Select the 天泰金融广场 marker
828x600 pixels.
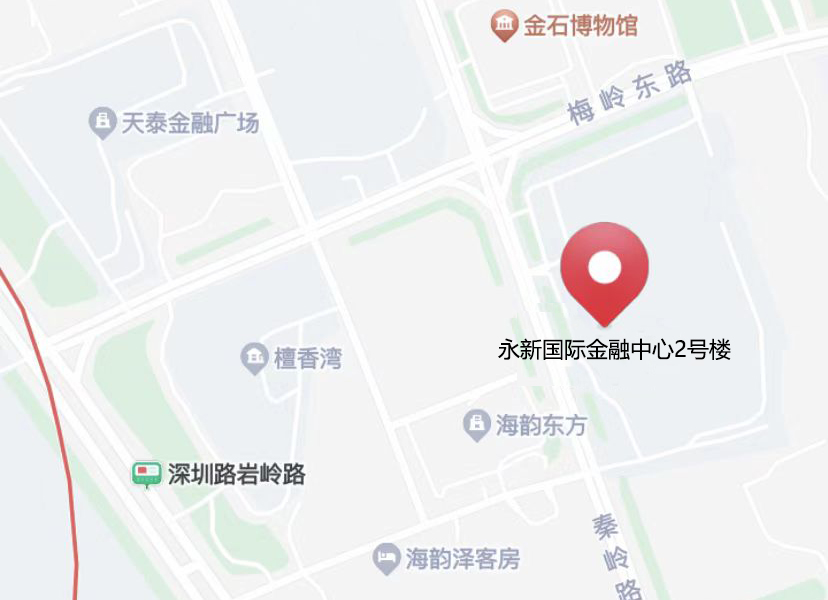tap(102, 123)
